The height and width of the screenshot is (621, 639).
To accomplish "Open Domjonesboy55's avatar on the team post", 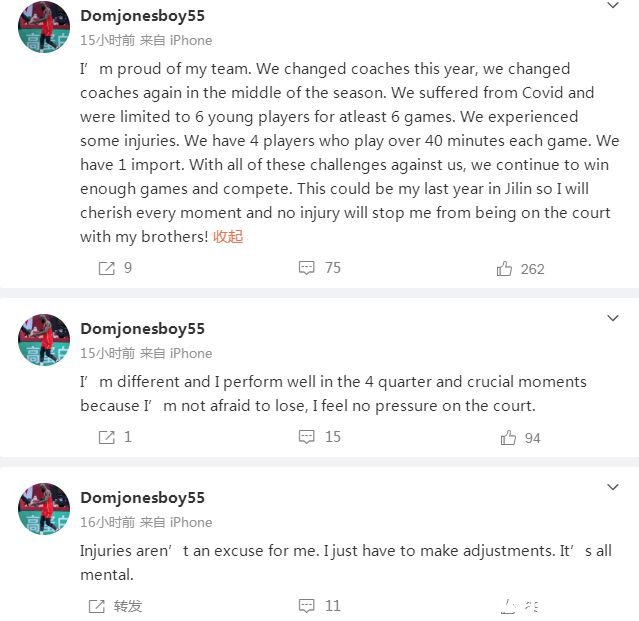I will (x=44, y=28).
